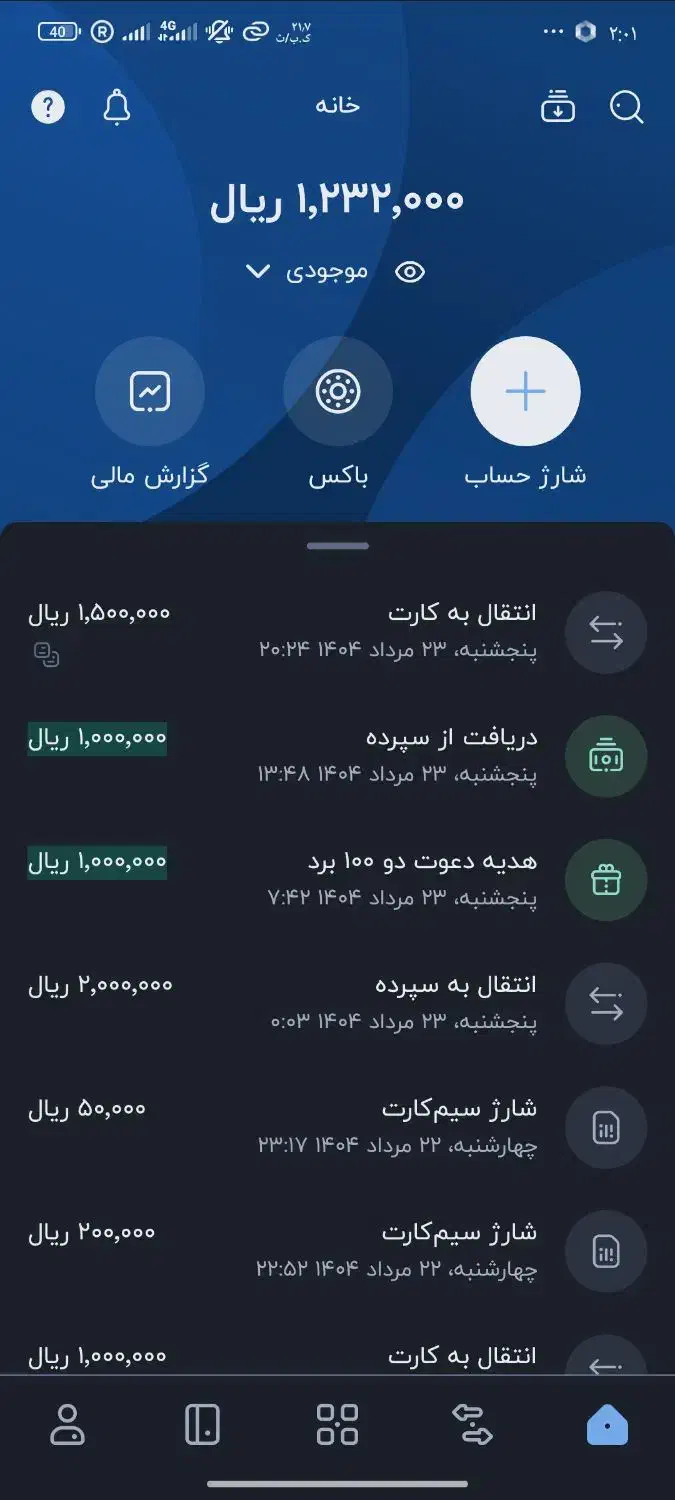The height and width of the screenshot is (1500, 675).
Task: Open the search icon in the header
Action: [627, 107]
